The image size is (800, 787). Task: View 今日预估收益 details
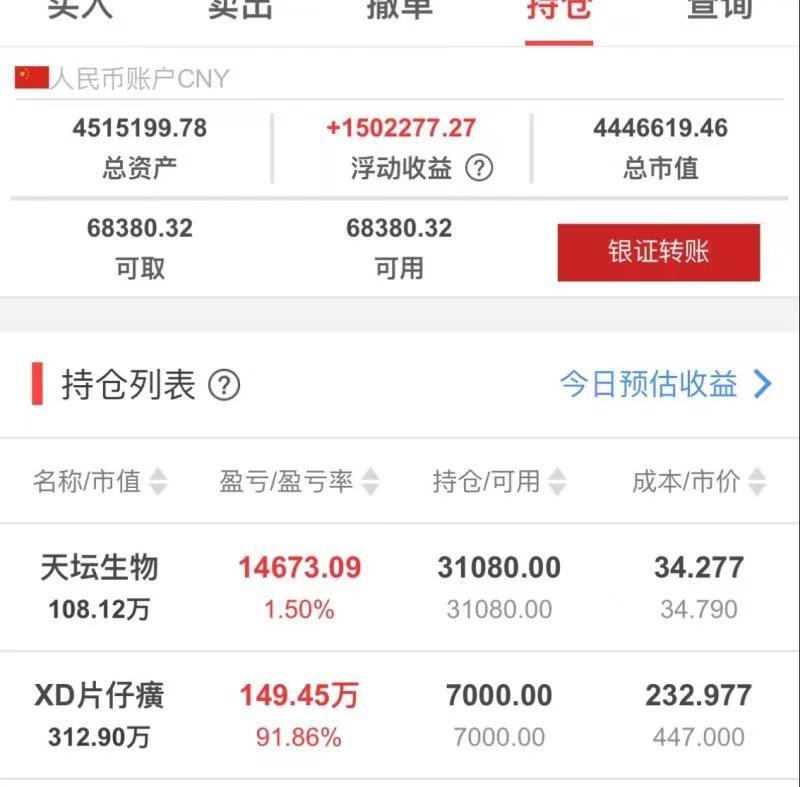coord(665,384)
